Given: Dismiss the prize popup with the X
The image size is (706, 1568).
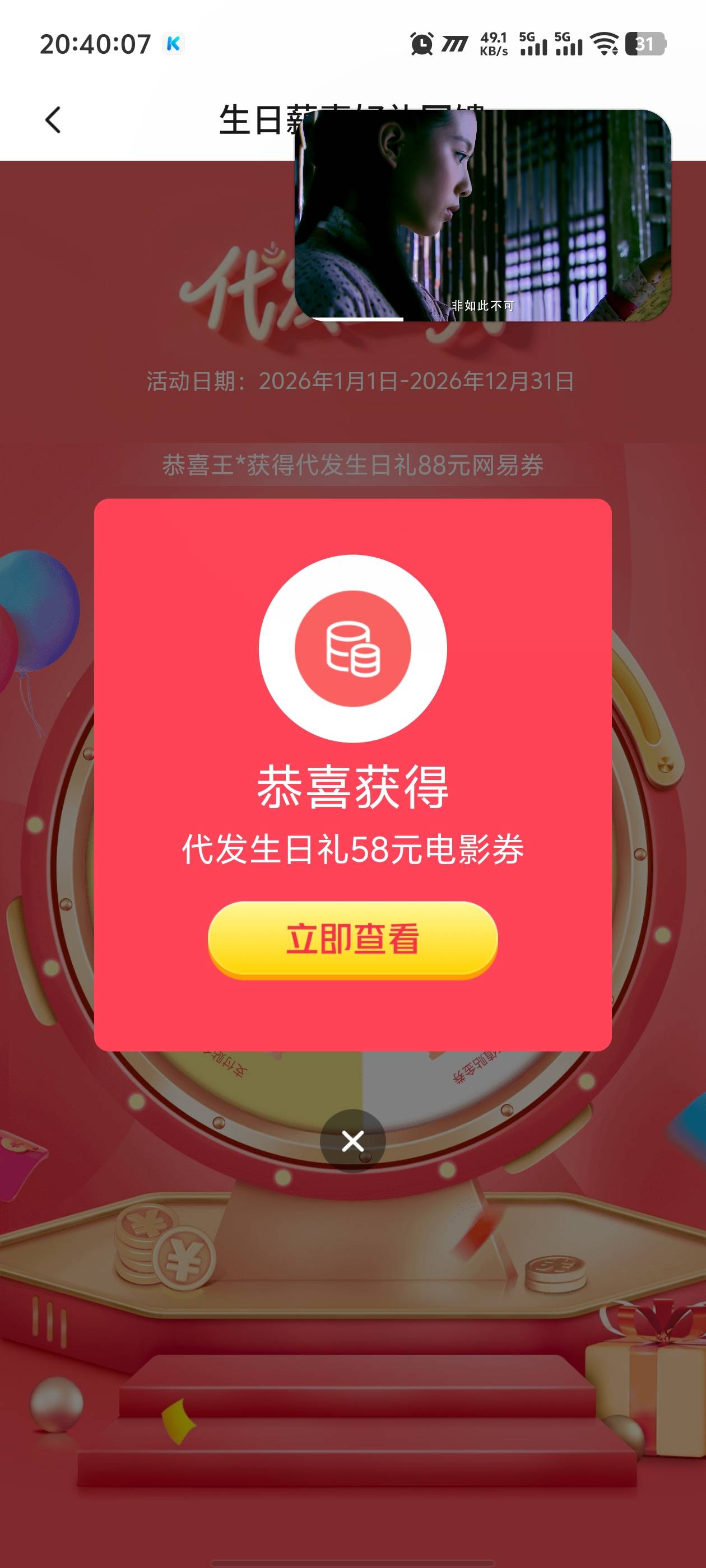Looking at the screenshot, I should tap(352, 1141).
